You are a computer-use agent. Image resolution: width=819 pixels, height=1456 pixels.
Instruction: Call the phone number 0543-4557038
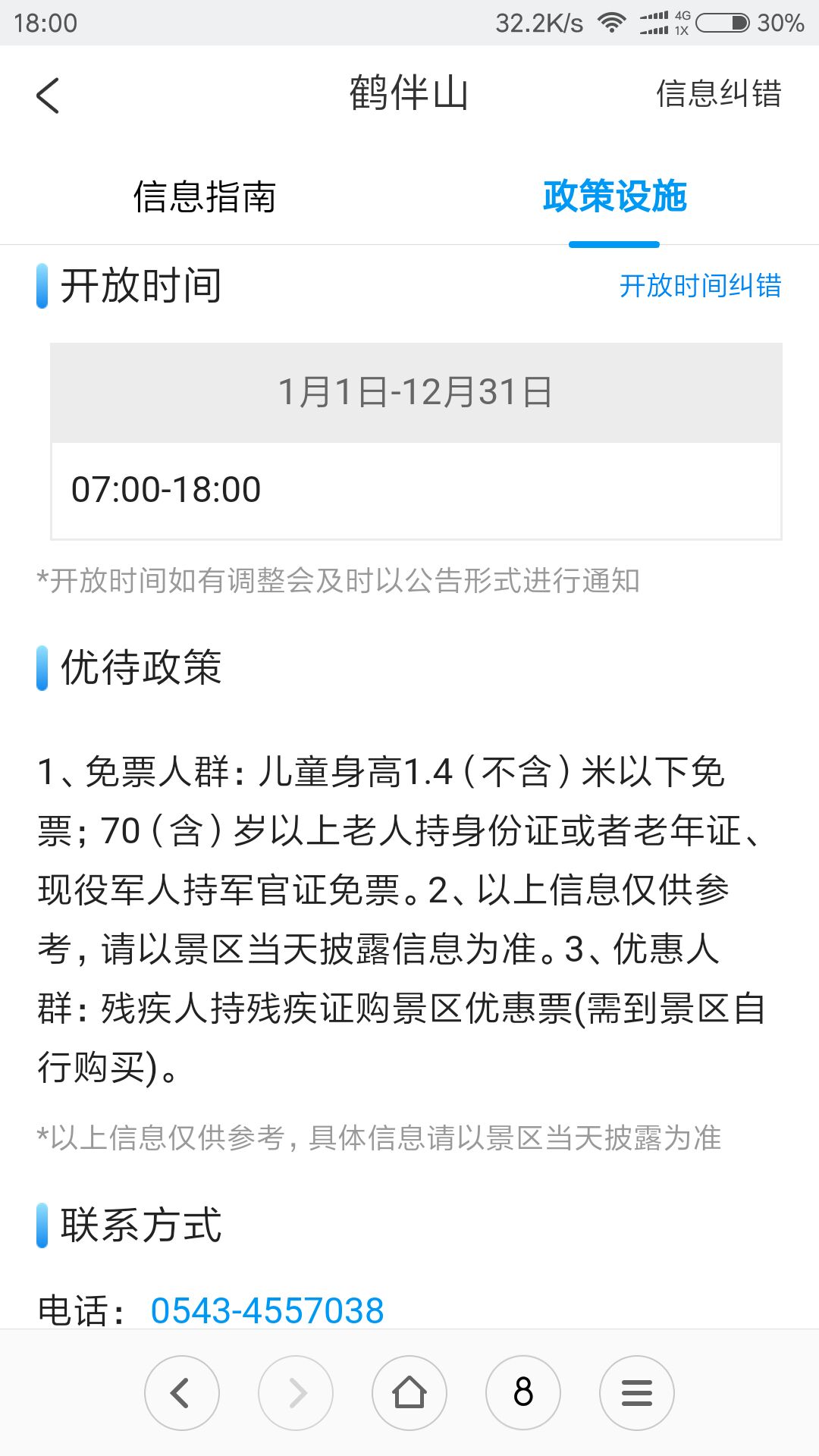[267, 1310]
